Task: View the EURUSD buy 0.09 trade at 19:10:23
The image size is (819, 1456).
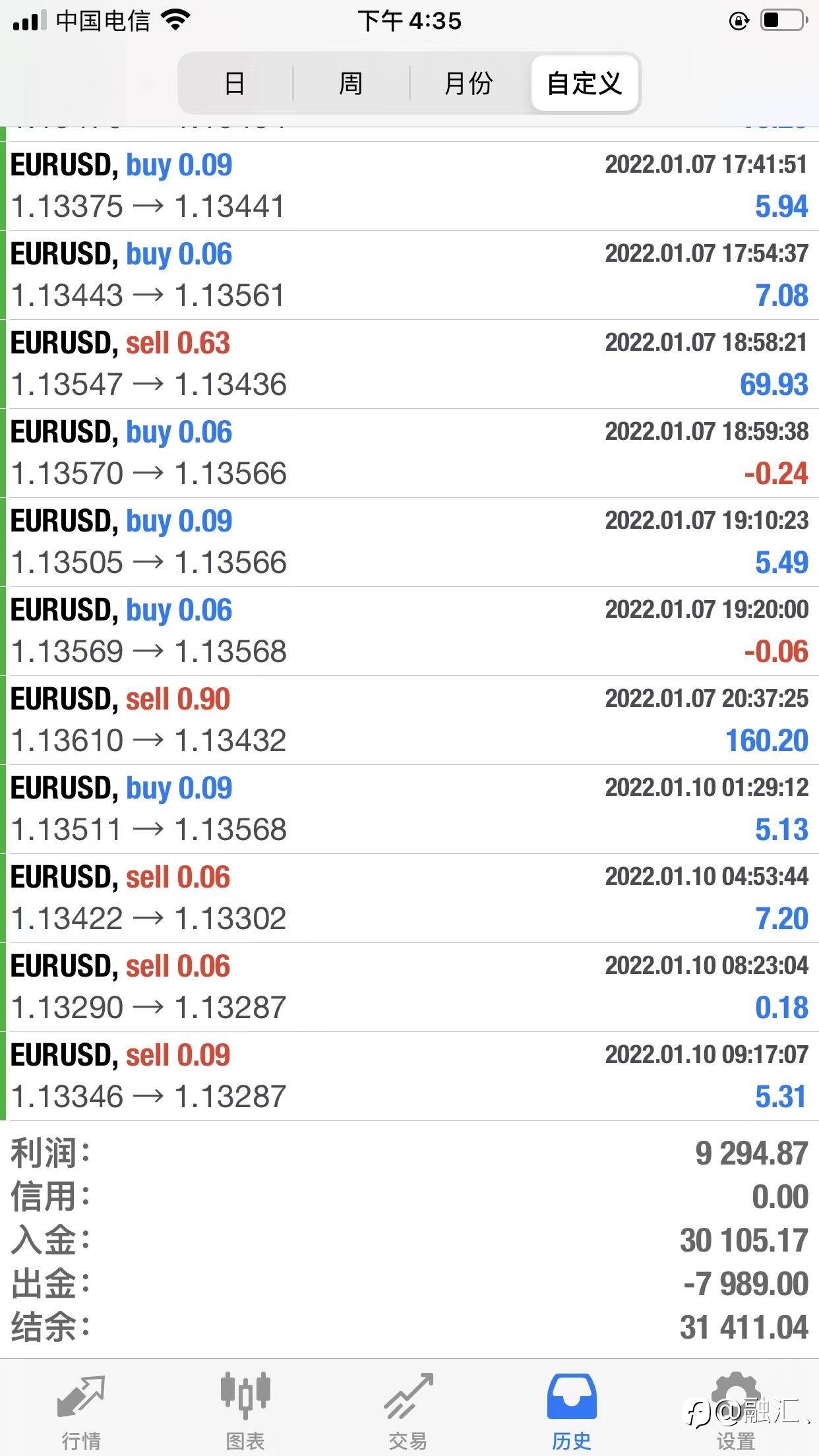Action: pyautogui.click(x=409, y=542)
